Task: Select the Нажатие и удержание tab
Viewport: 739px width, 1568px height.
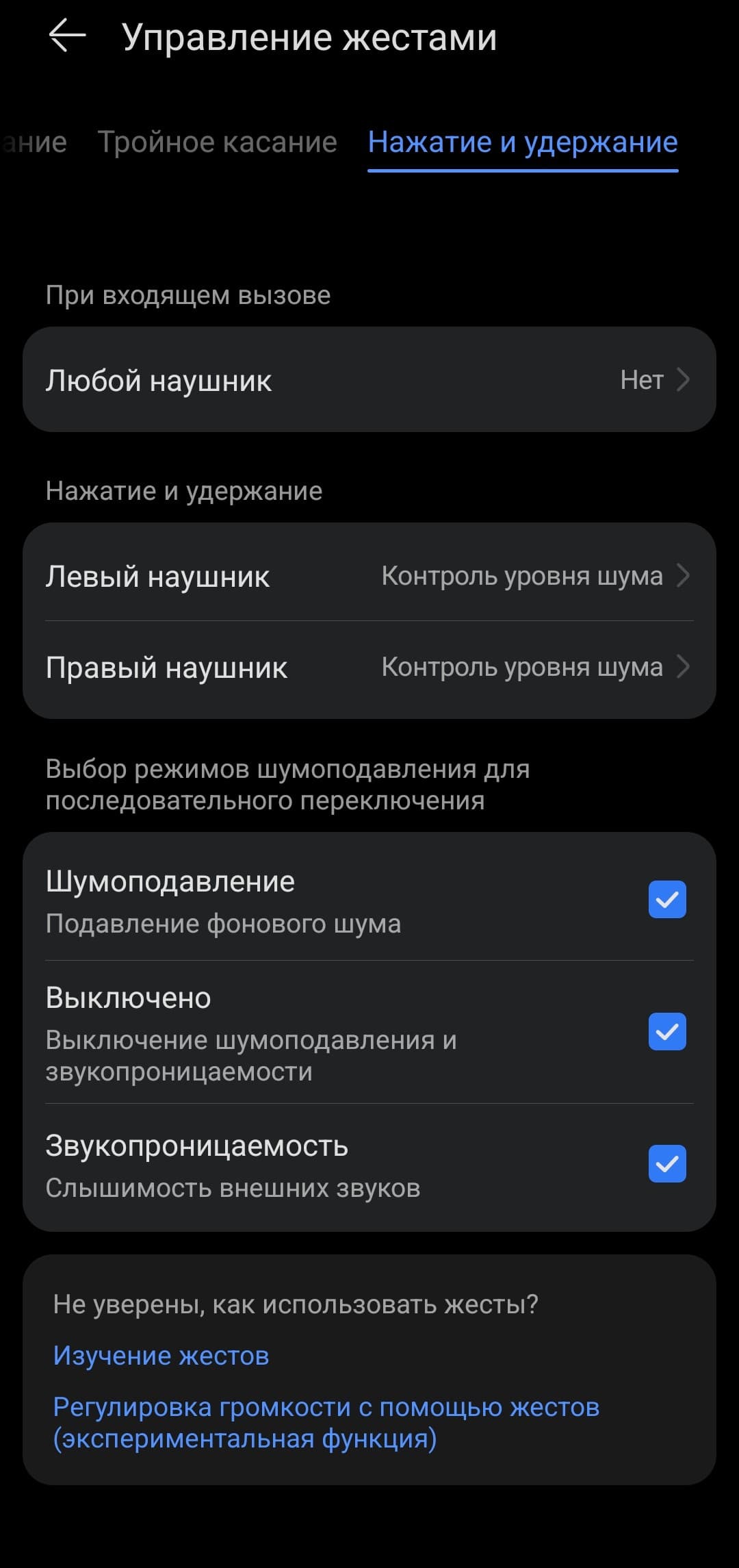Action: point(523,142)
